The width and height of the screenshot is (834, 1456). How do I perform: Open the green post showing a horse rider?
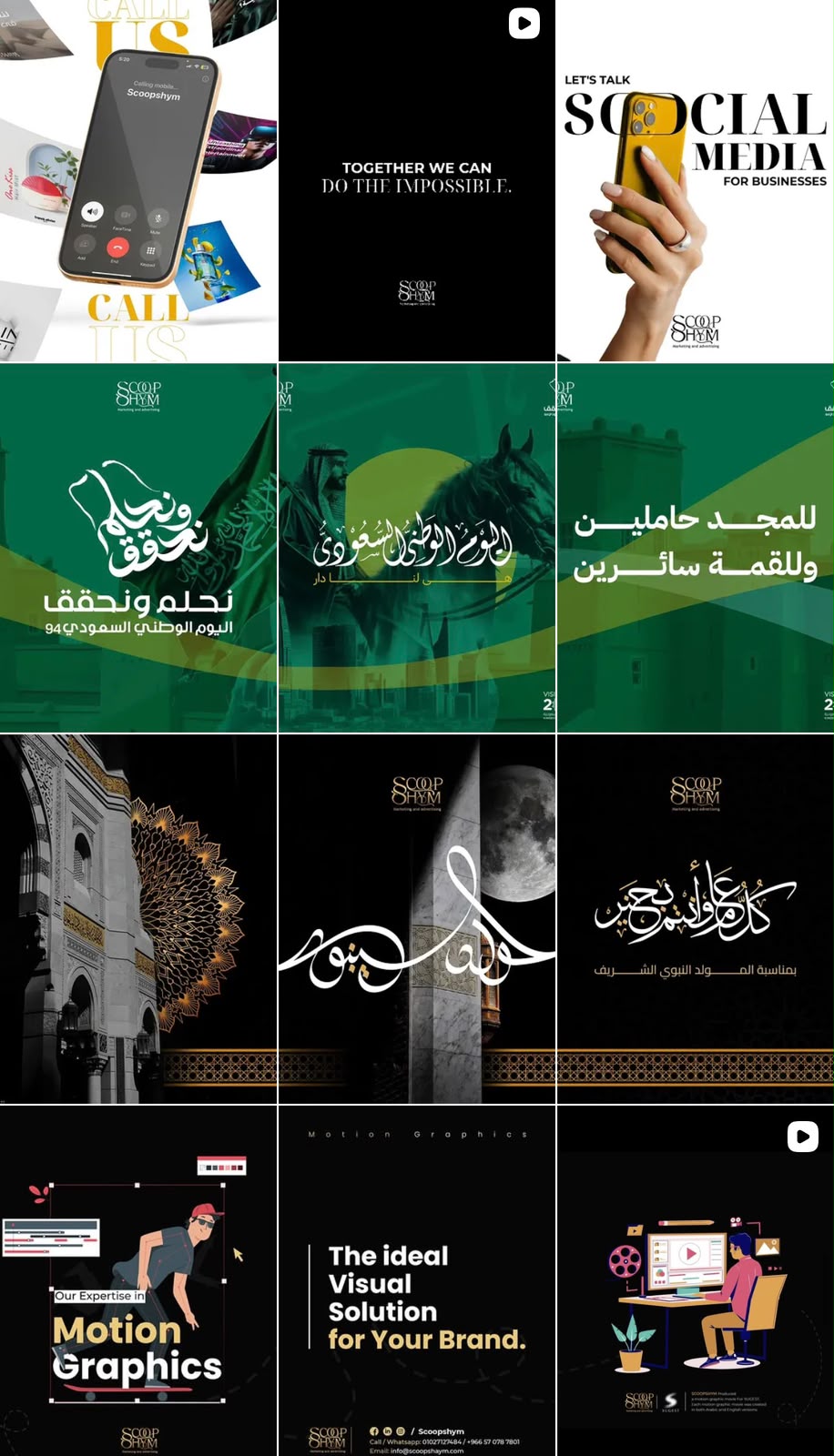click(417, 548)
